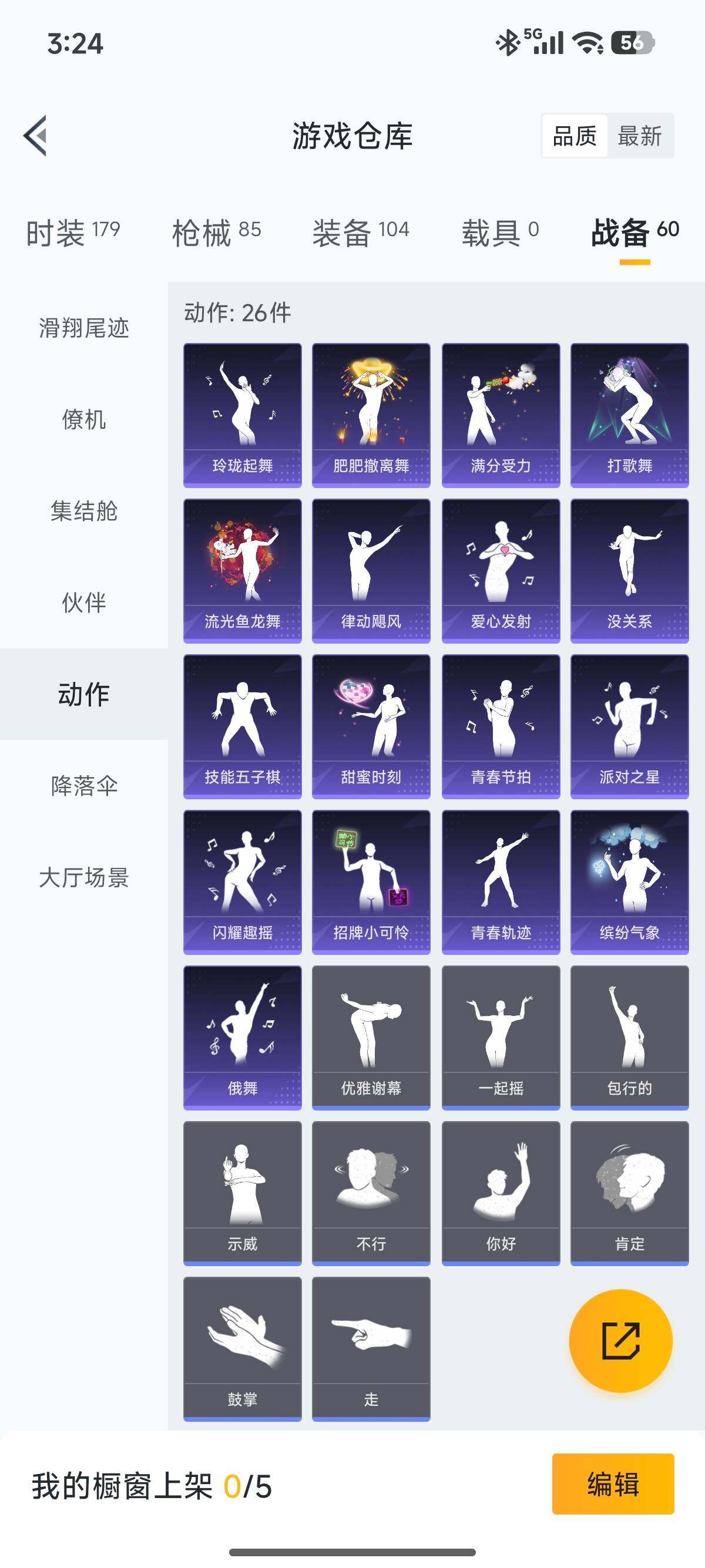Select the 玲珑起舞 dance emote
This screenshot has width=705, height=1568.
(x=241, y=414)
